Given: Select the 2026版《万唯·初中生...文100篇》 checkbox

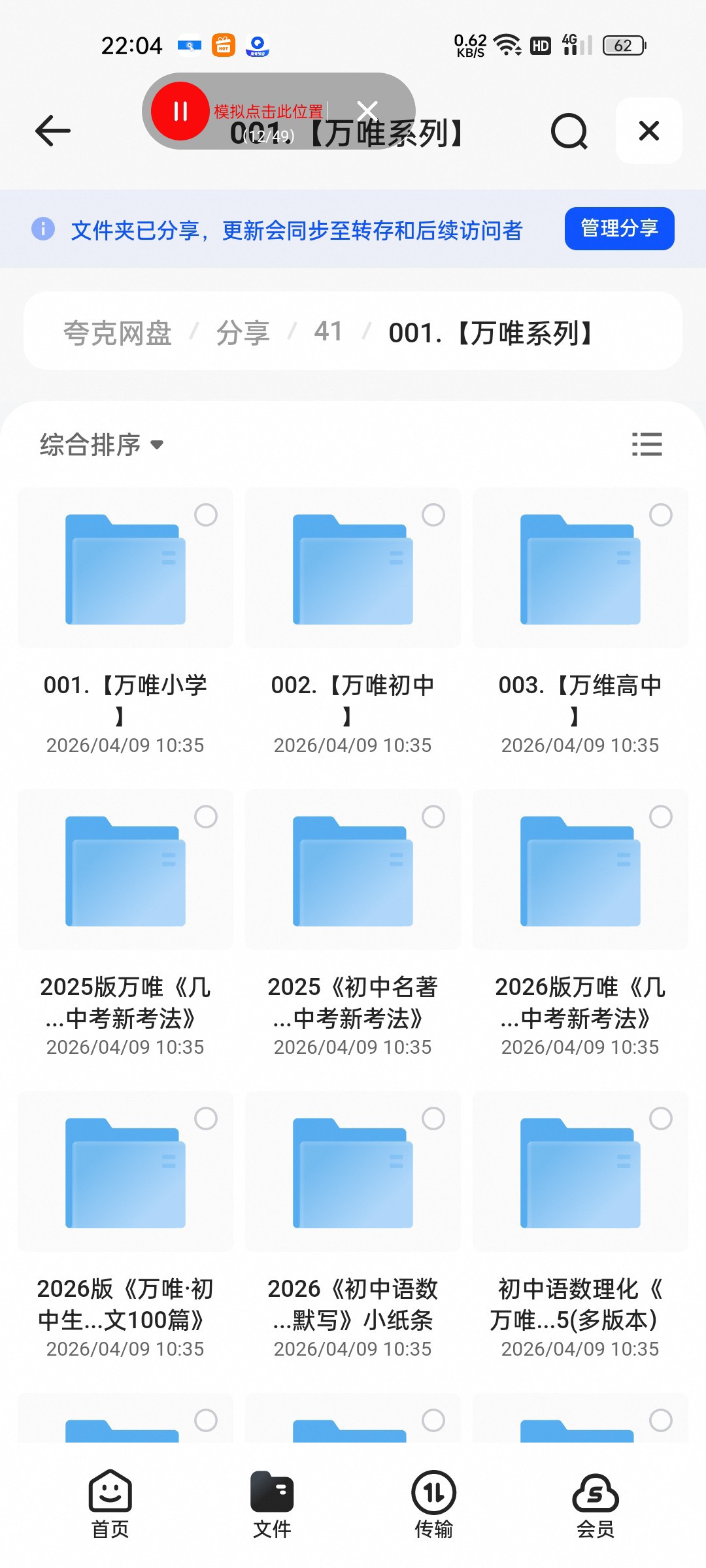Looking at the screenshot, I should 206,1119.
